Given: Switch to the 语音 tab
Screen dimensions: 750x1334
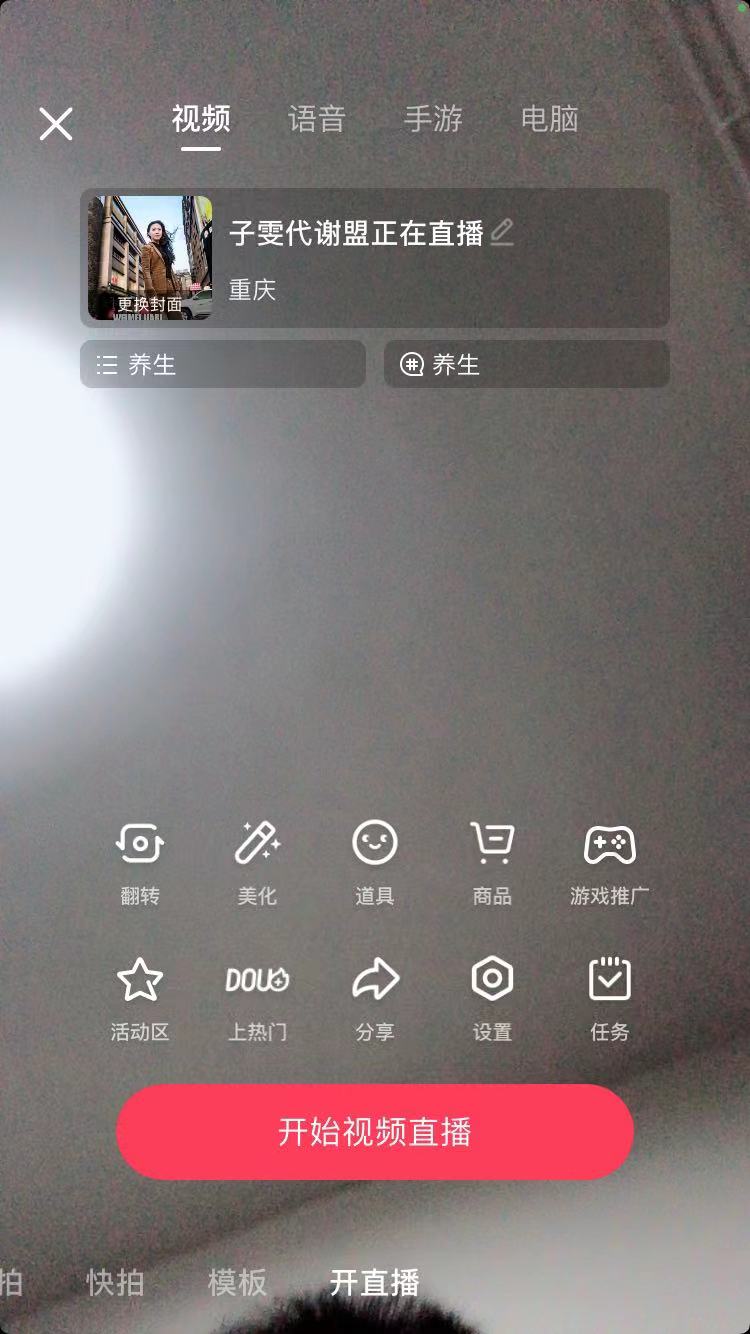Looking at the screenshot, I should pos(316,120).
